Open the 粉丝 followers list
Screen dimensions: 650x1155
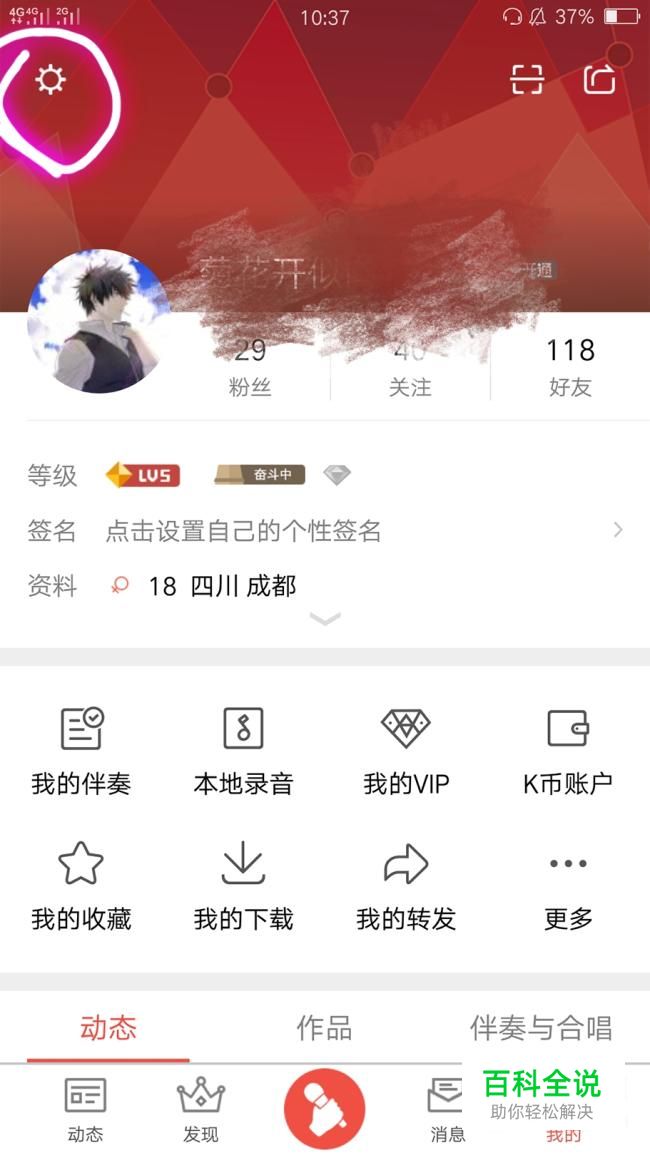click(x=250, y=366)
